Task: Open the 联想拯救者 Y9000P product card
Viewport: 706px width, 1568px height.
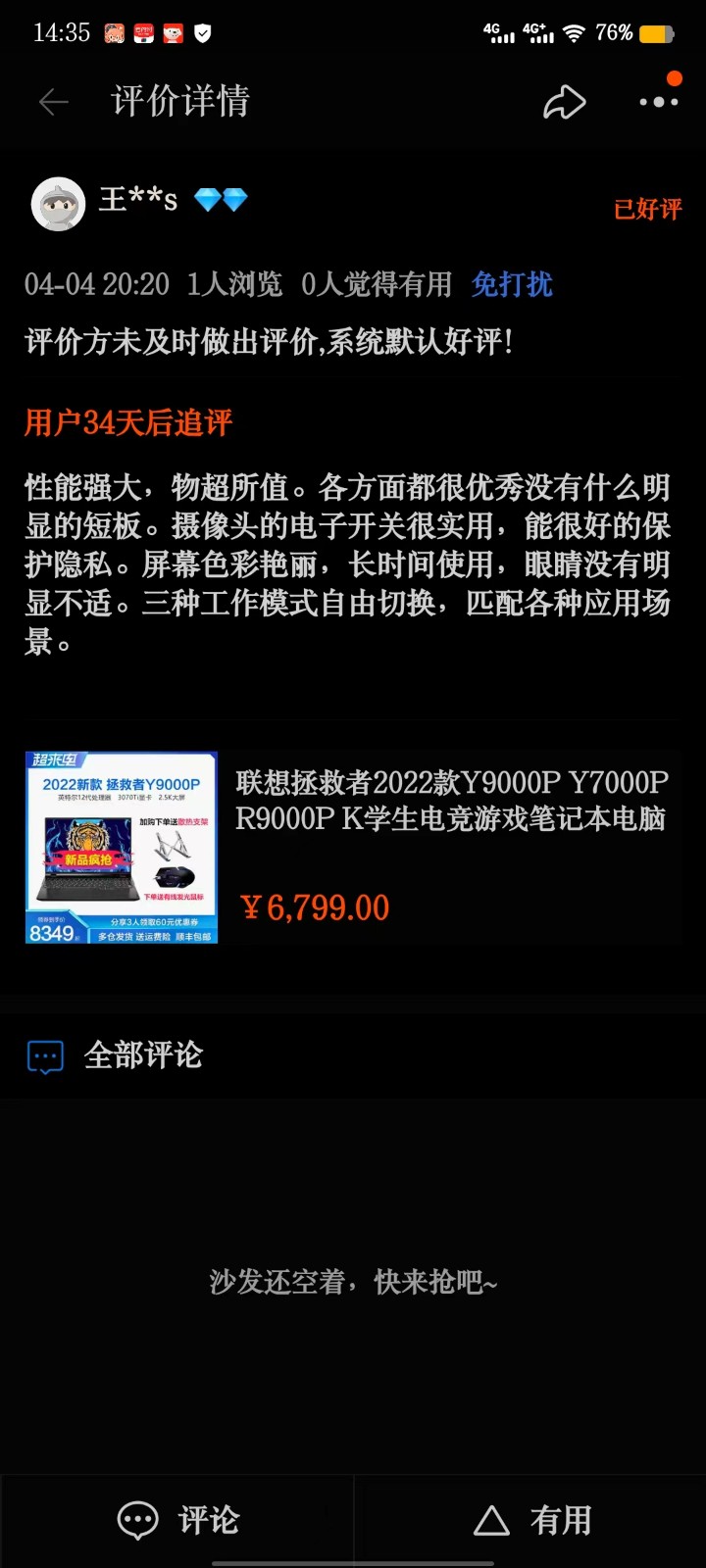Action: (353, 848)
